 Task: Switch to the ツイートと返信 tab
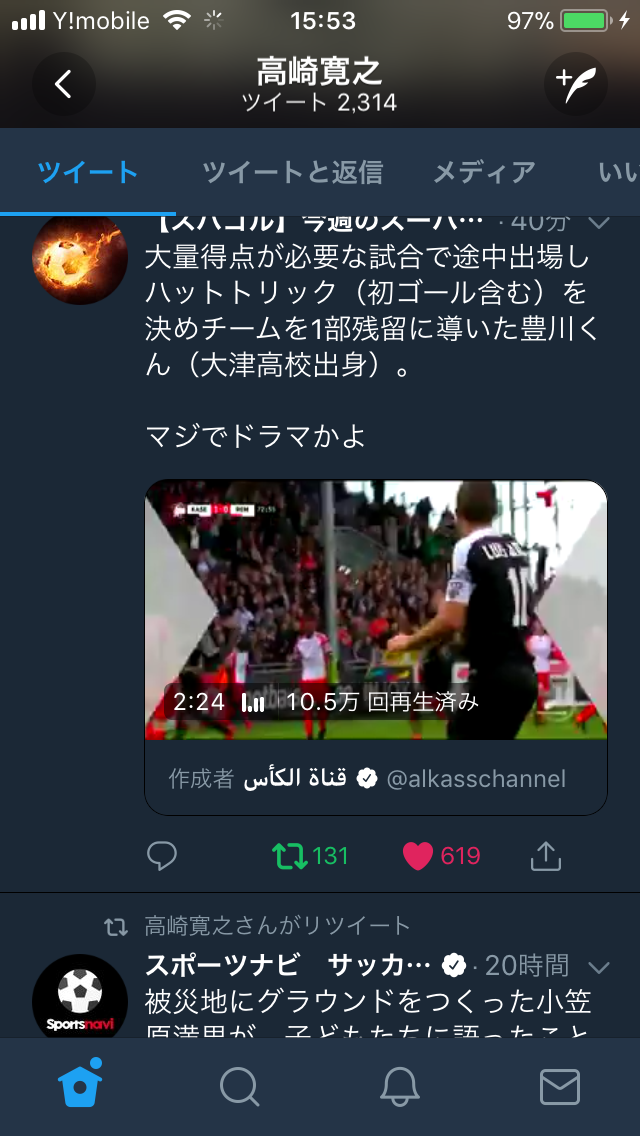coord(292,172)
